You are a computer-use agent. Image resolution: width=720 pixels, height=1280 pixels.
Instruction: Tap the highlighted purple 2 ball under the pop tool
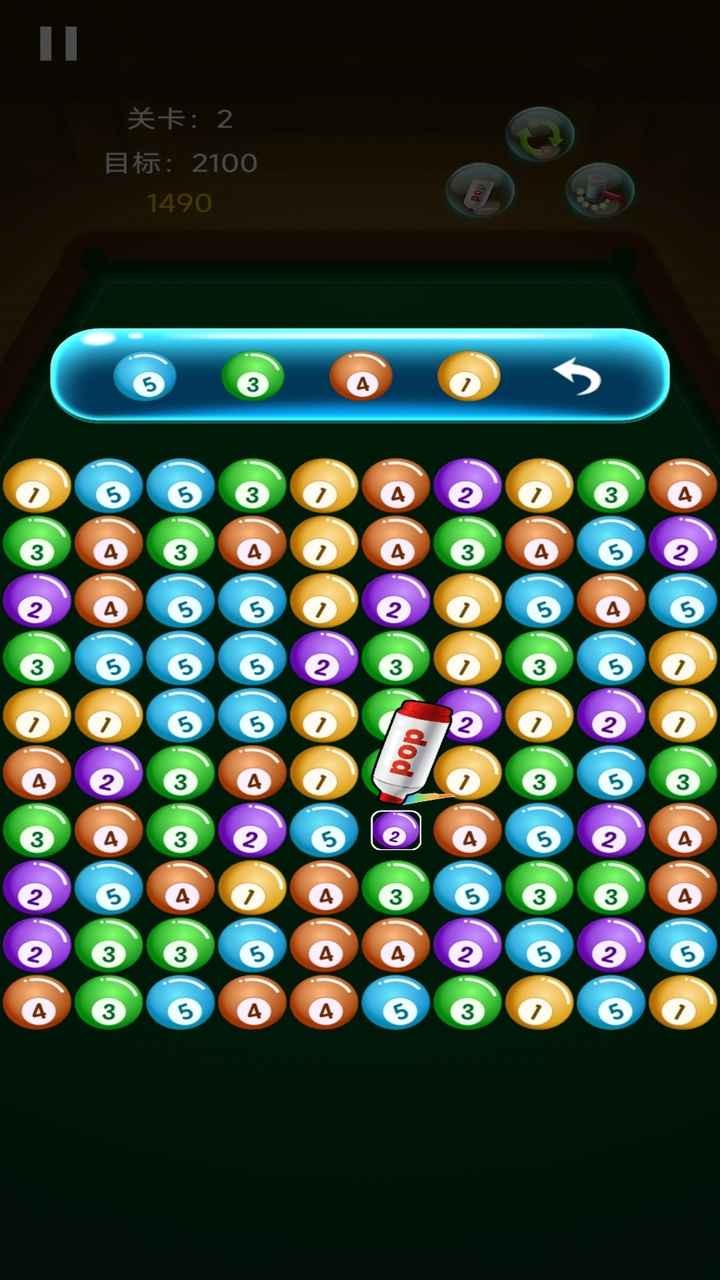coord(396,831)
